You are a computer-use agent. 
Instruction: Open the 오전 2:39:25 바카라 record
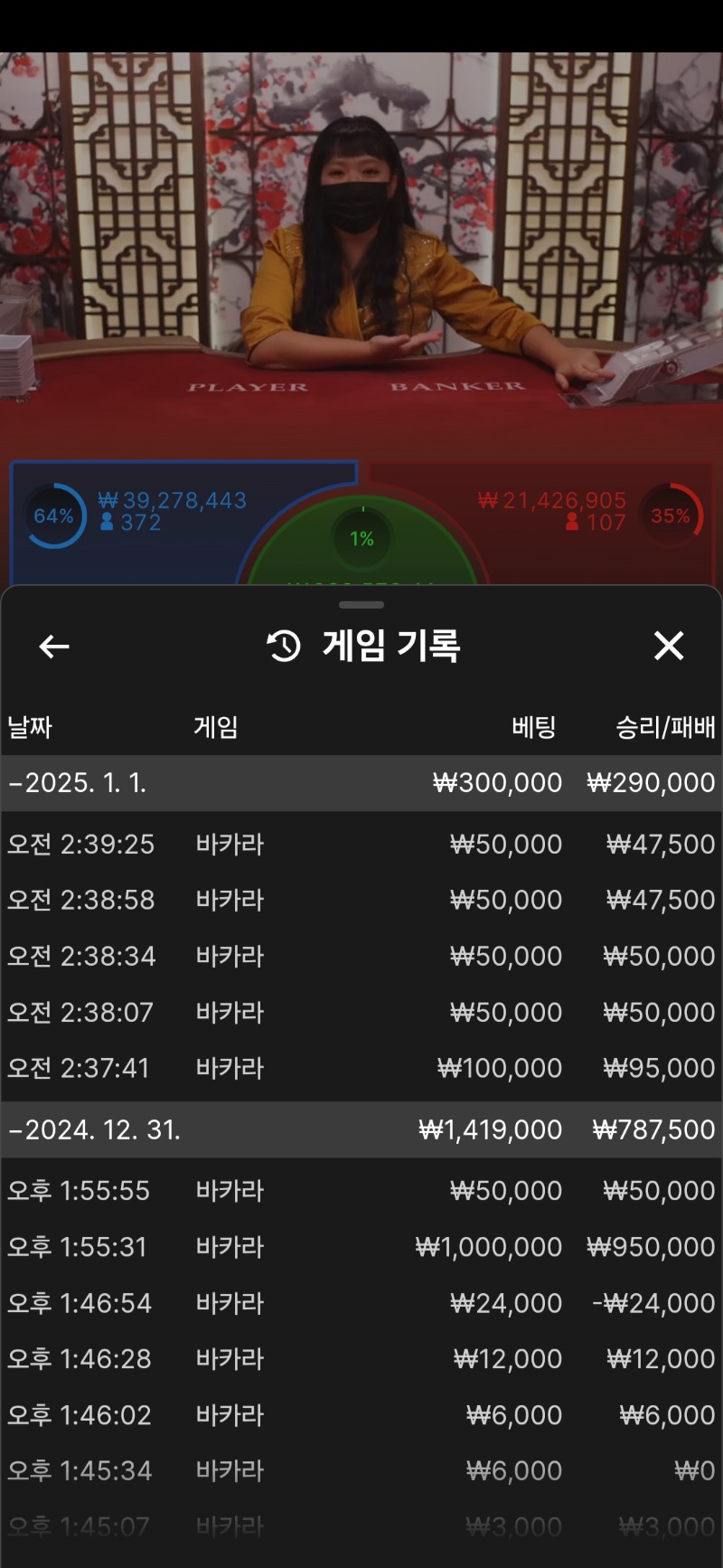coord(361,845)
